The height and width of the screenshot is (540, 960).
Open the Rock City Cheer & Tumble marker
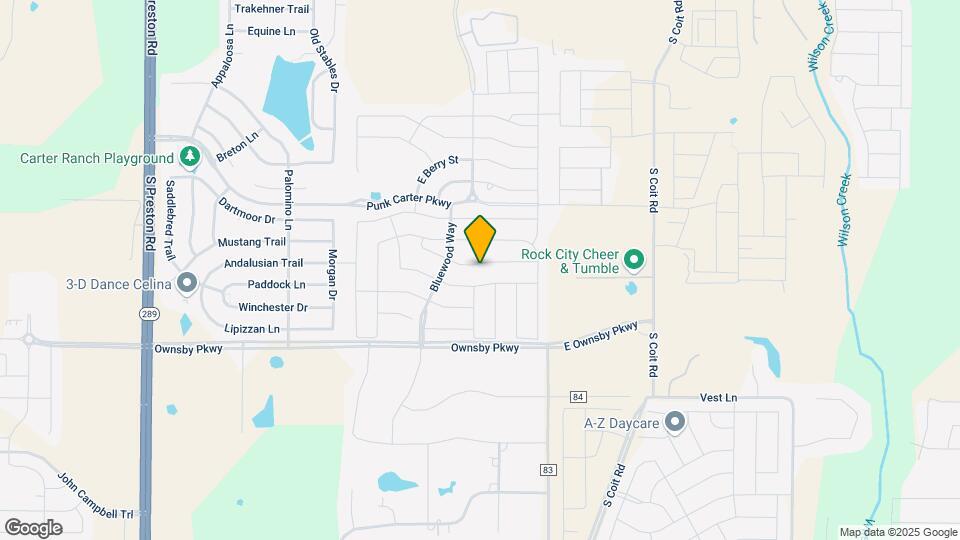point(633,262)
